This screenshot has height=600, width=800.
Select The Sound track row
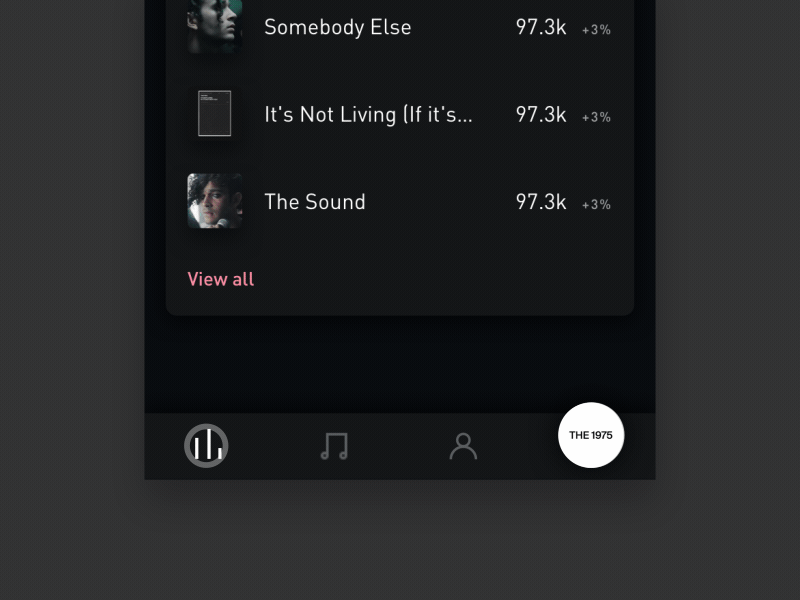[x=315, y=202]
